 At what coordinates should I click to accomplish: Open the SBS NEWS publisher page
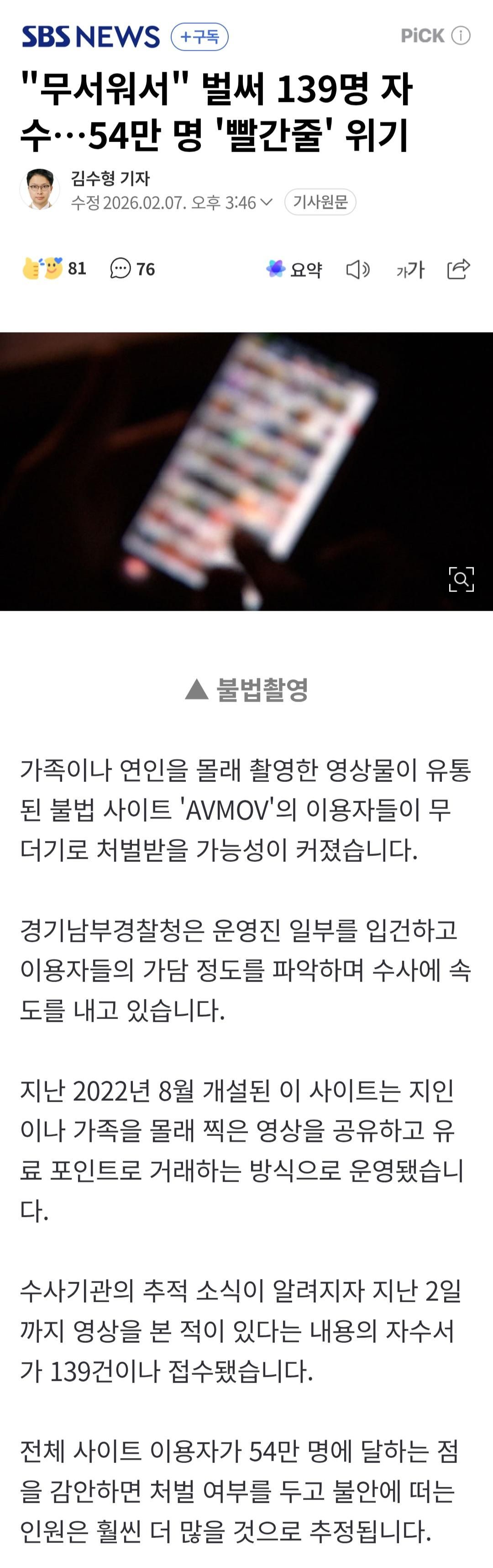point(91,37)
